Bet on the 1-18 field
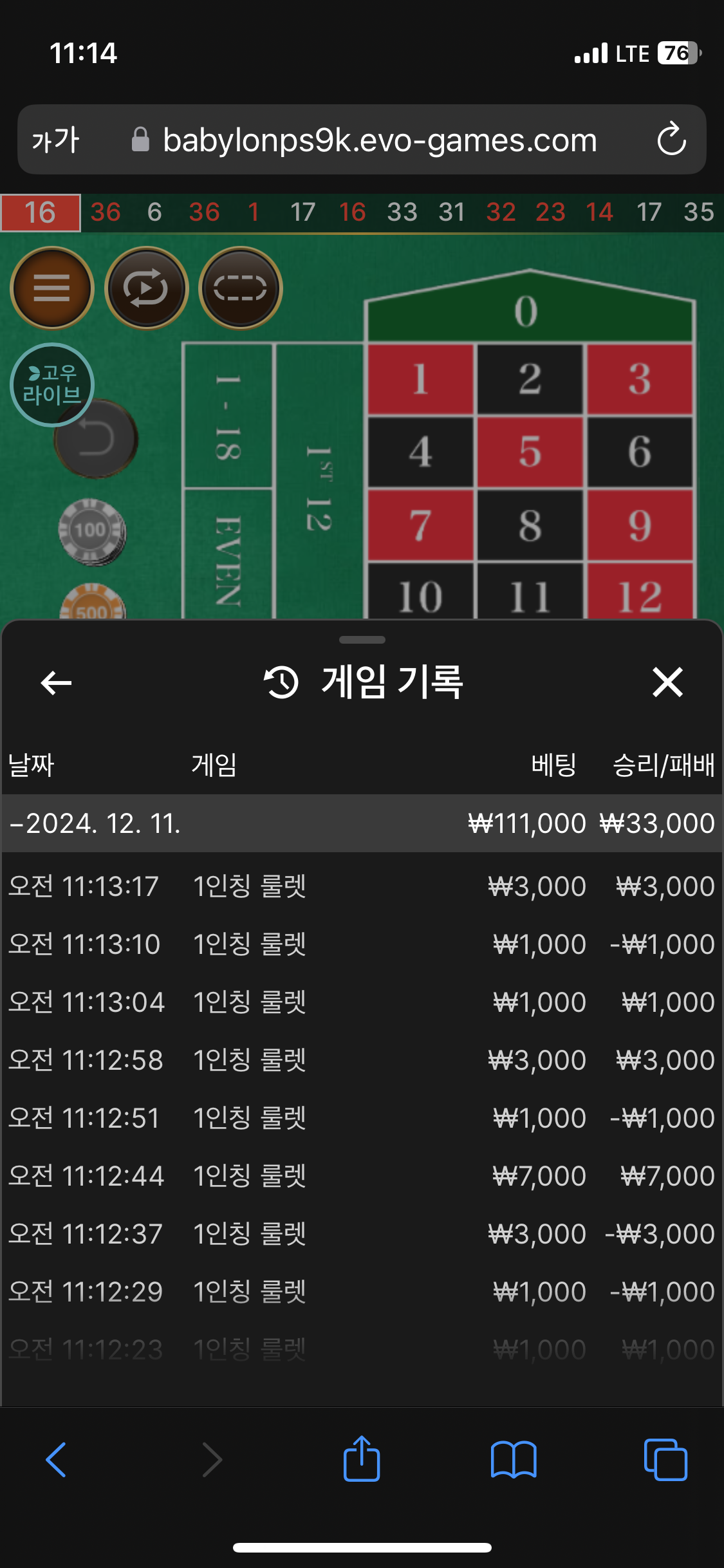Screen dimensions: 724x1568 [228, 416]
